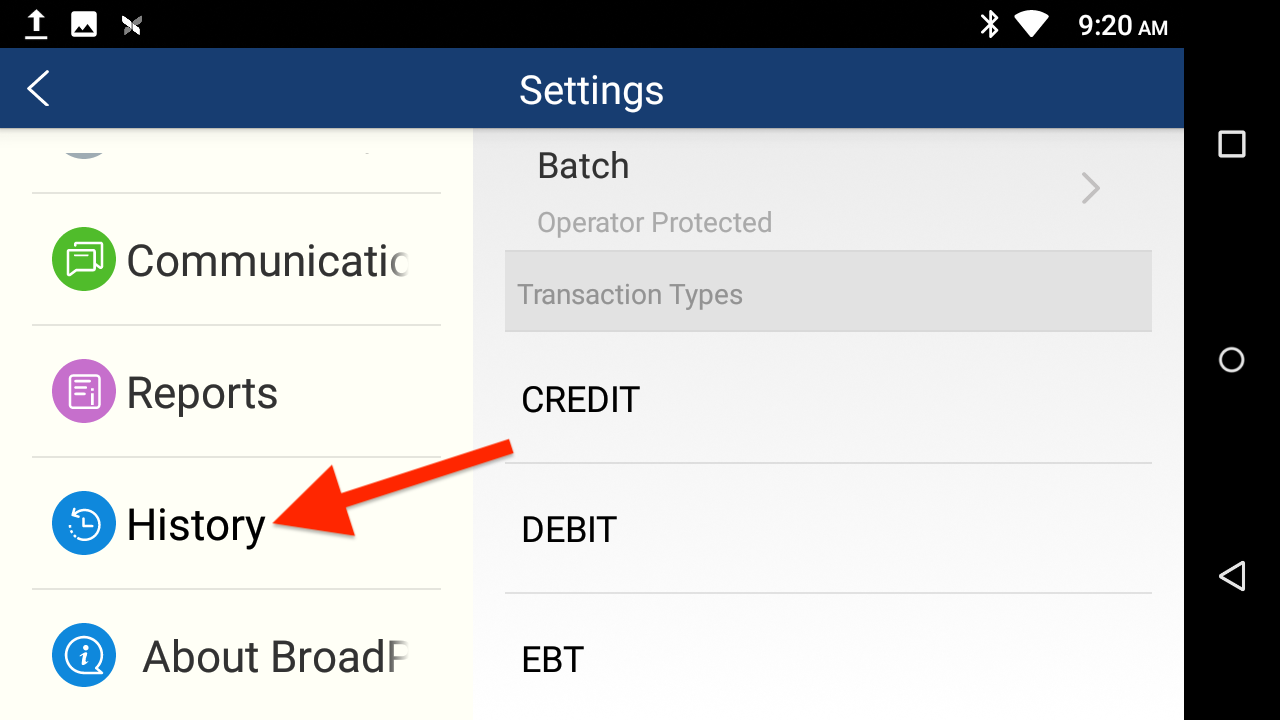Open the Communication settings section

[x=236, y=261]
